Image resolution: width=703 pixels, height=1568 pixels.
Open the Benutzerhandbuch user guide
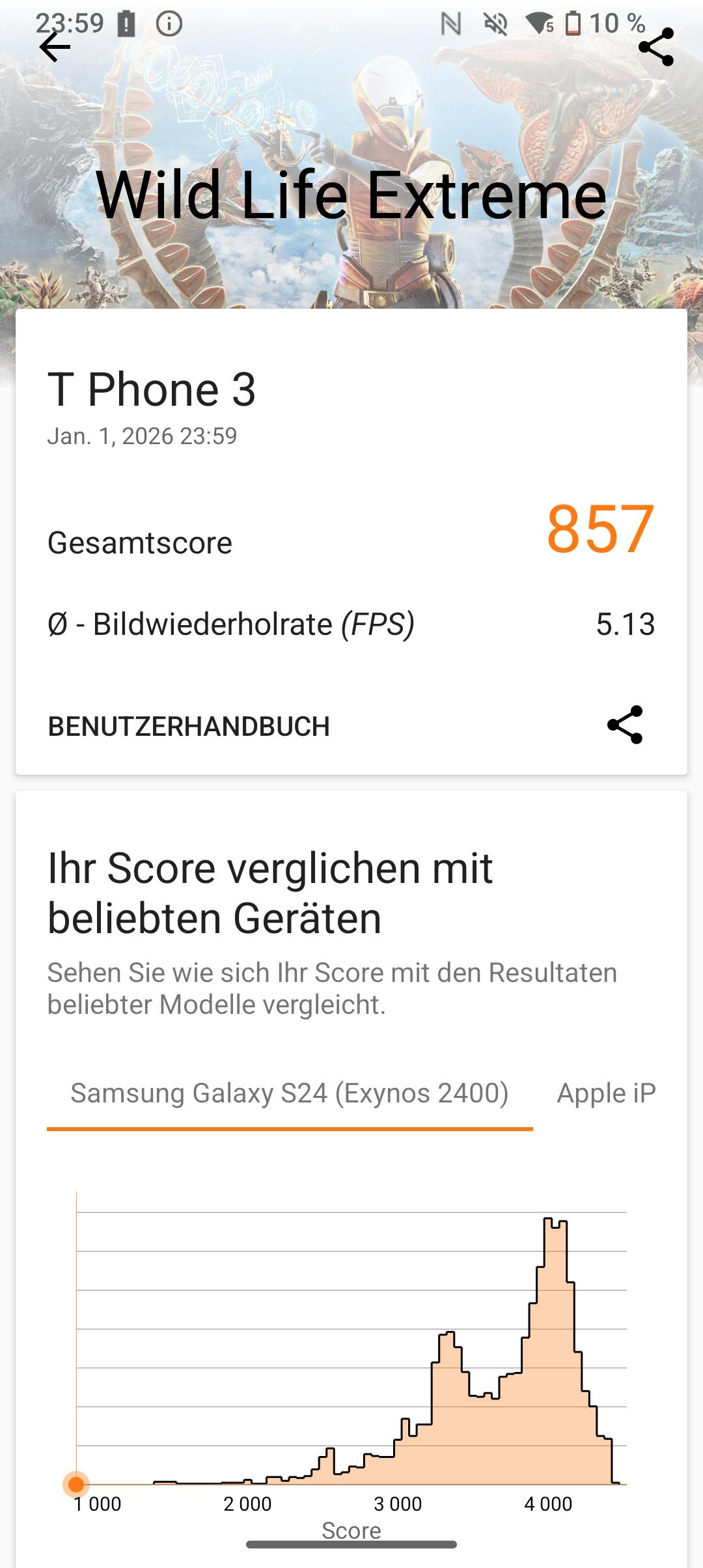point(189,726)
